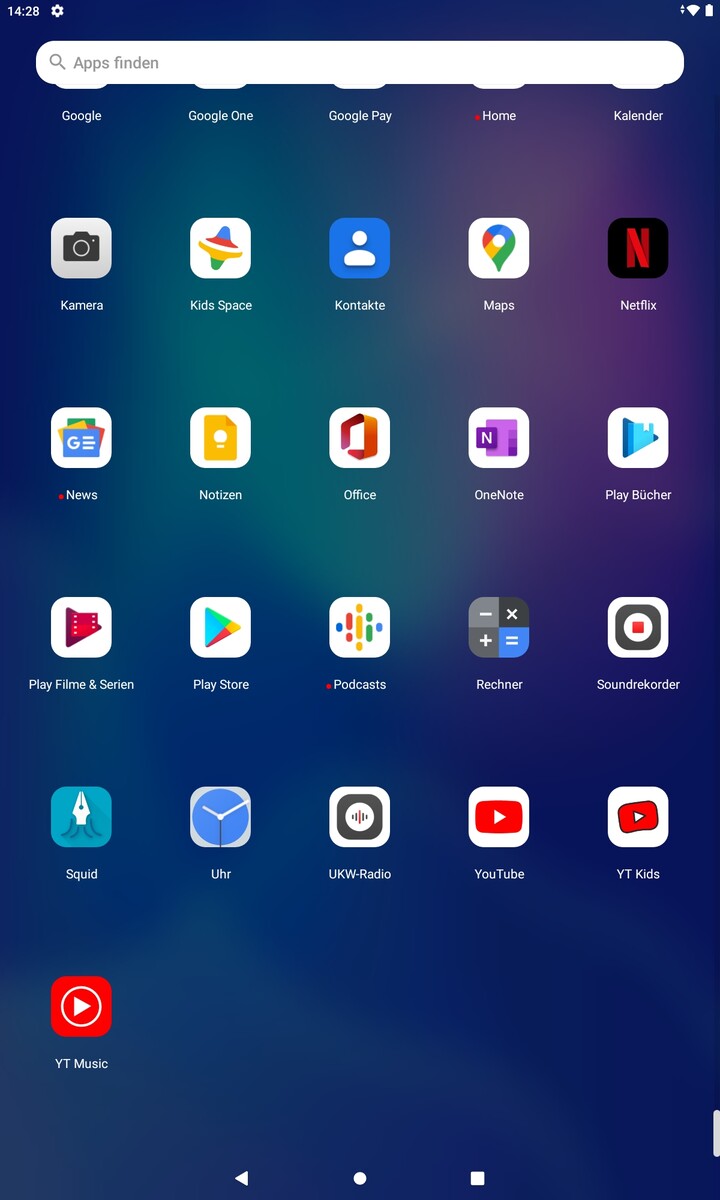Open the Rechner calculator app
The width and height of the screenshot is (720, 1200).
(499, 627)
